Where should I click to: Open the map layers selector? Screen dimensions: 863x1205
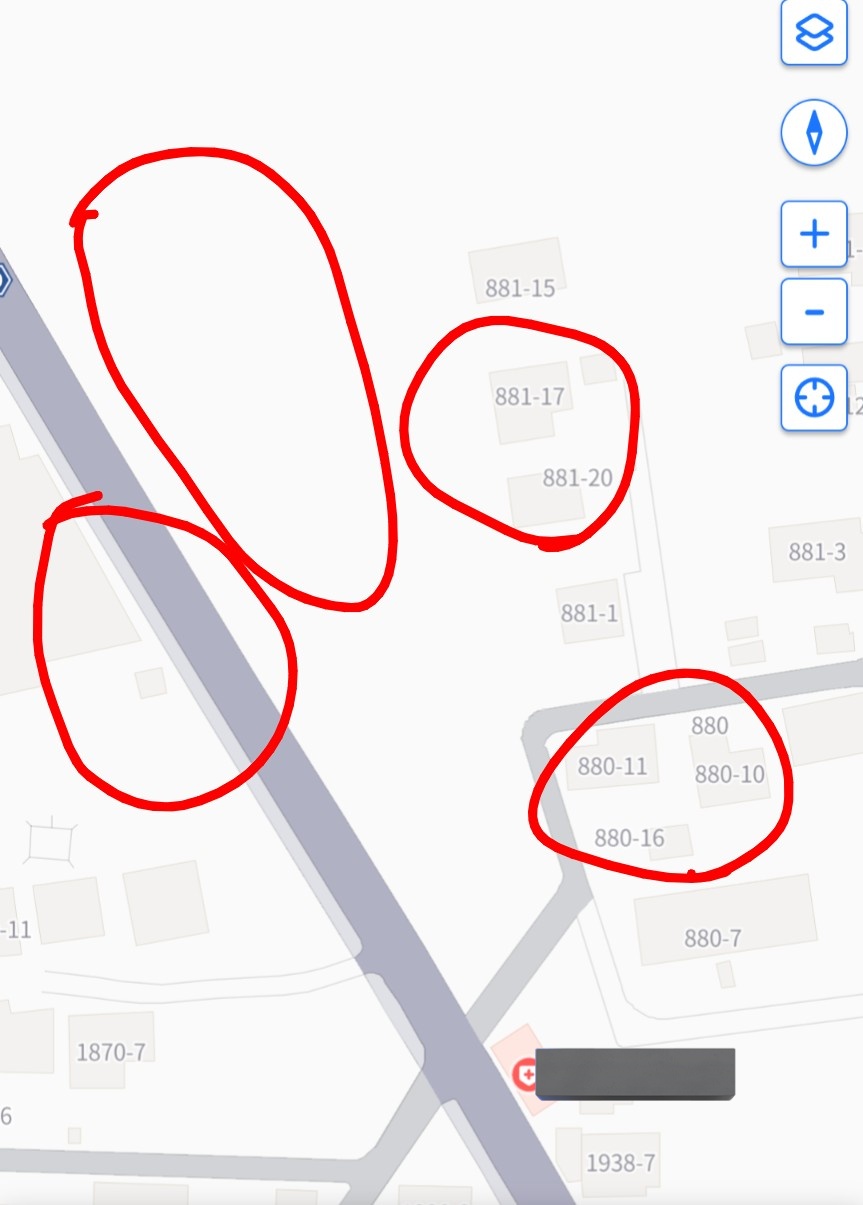tap(814, 33)
